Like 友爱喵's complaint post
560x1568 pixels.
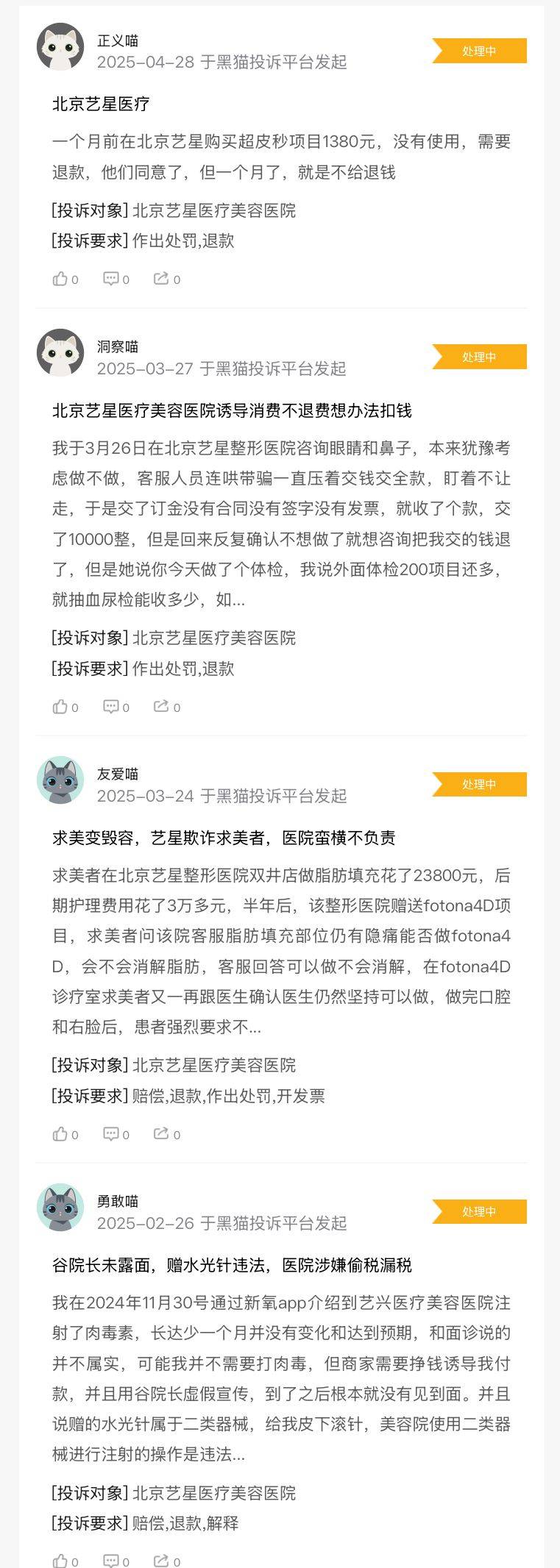61,1134
